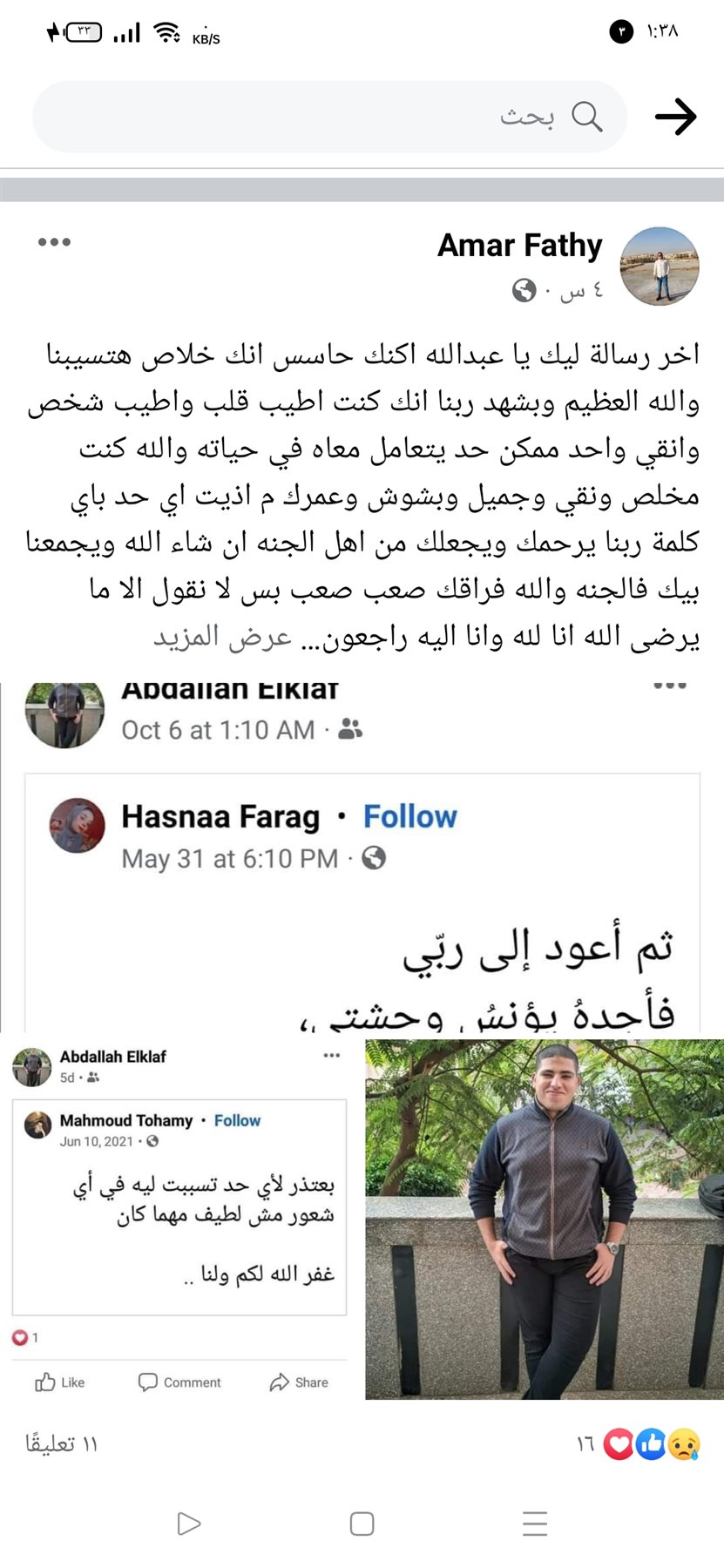The image size is (724, 1568).
Task: Open the post's three-dot options menu
Action: click(54, 242)
